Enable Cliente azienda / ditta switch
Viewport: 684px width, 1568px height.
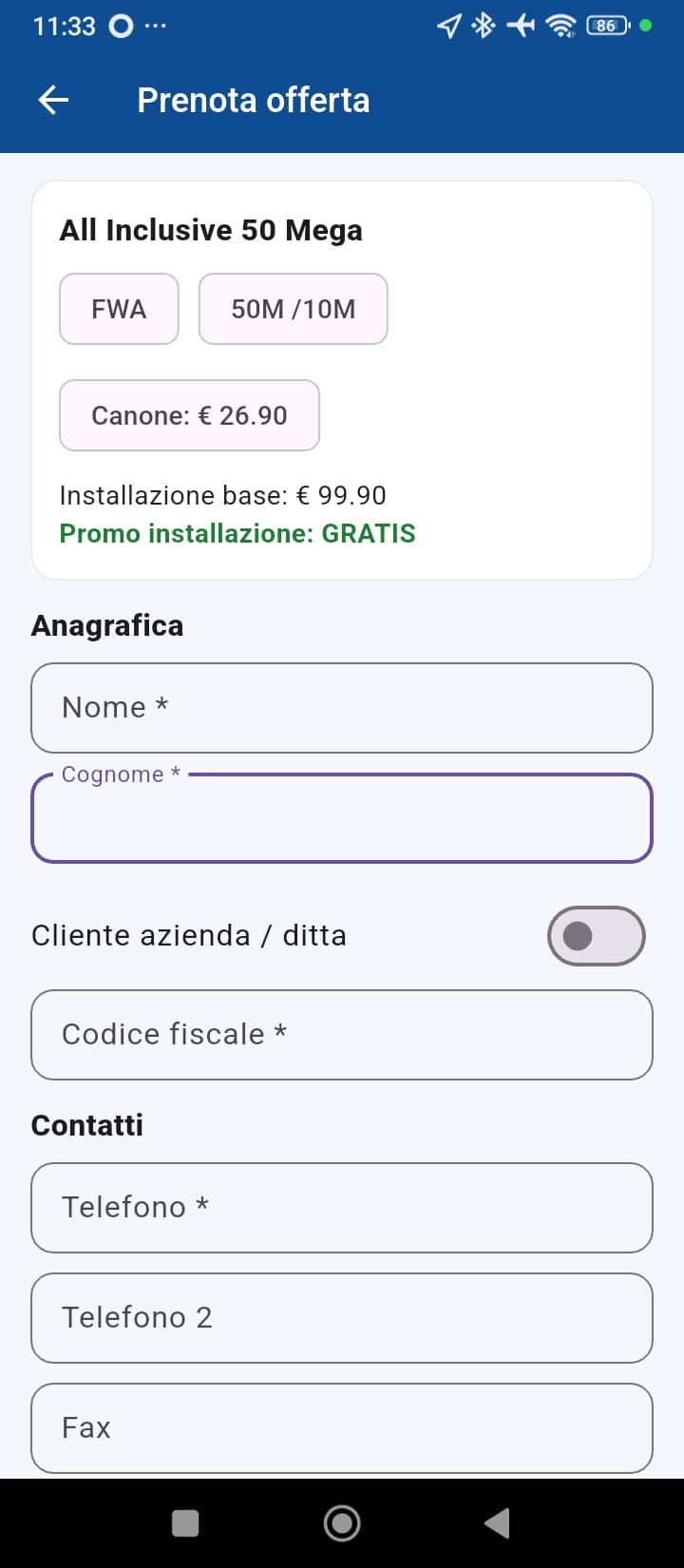[x=596, y=936]
